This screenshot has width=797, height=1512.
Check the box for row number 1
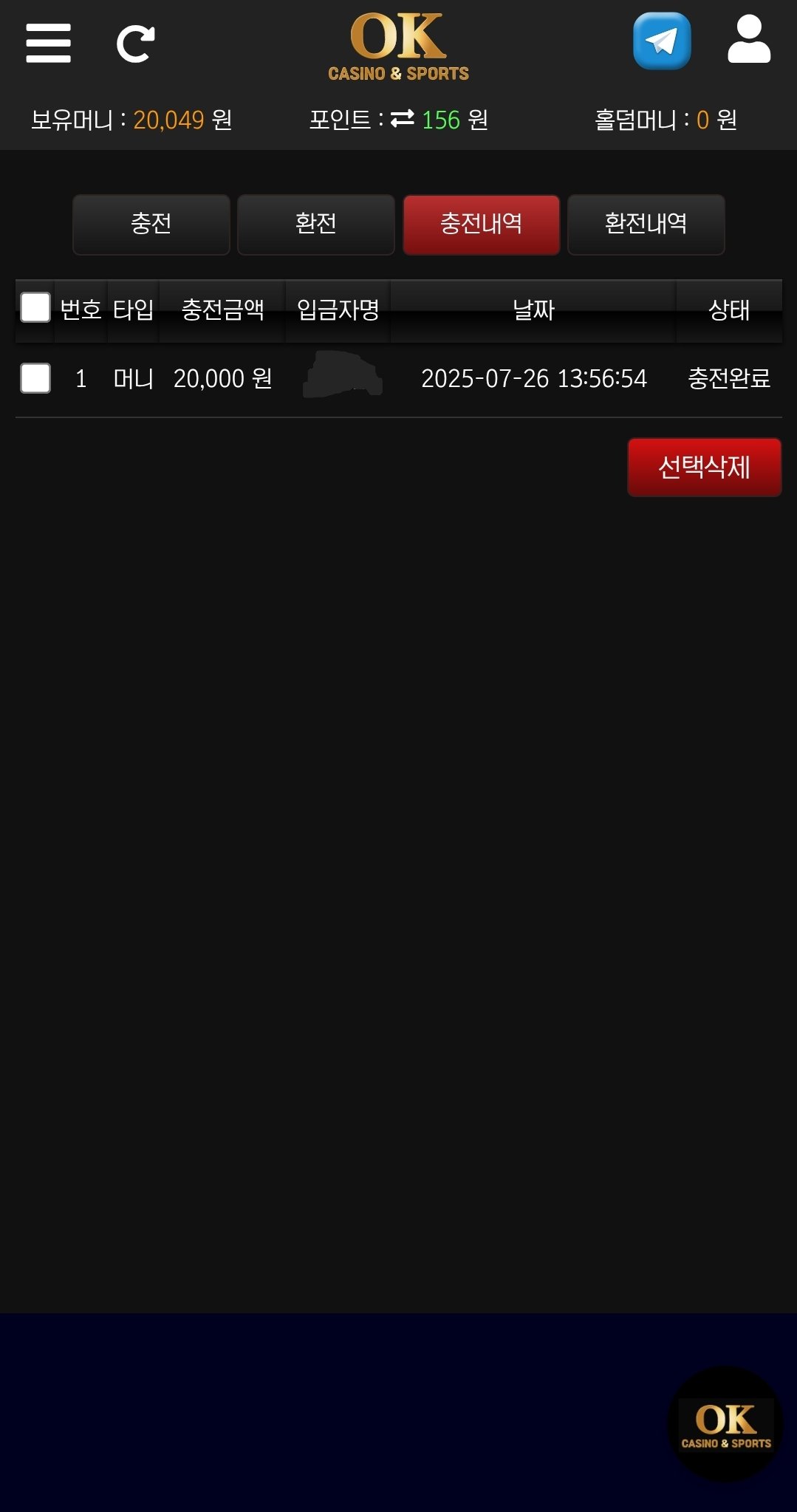pyautogui.click(x=35, y=378)
